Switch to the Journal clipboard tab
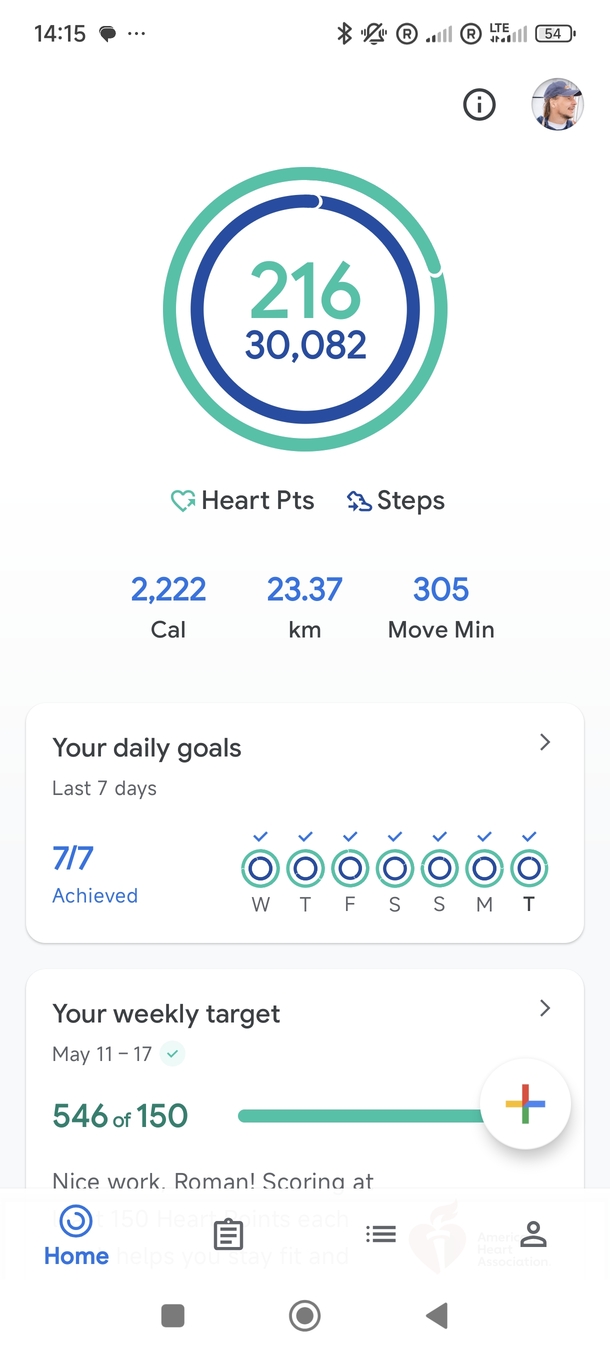The image size is (610, 1356). [x=228, y=1235]
